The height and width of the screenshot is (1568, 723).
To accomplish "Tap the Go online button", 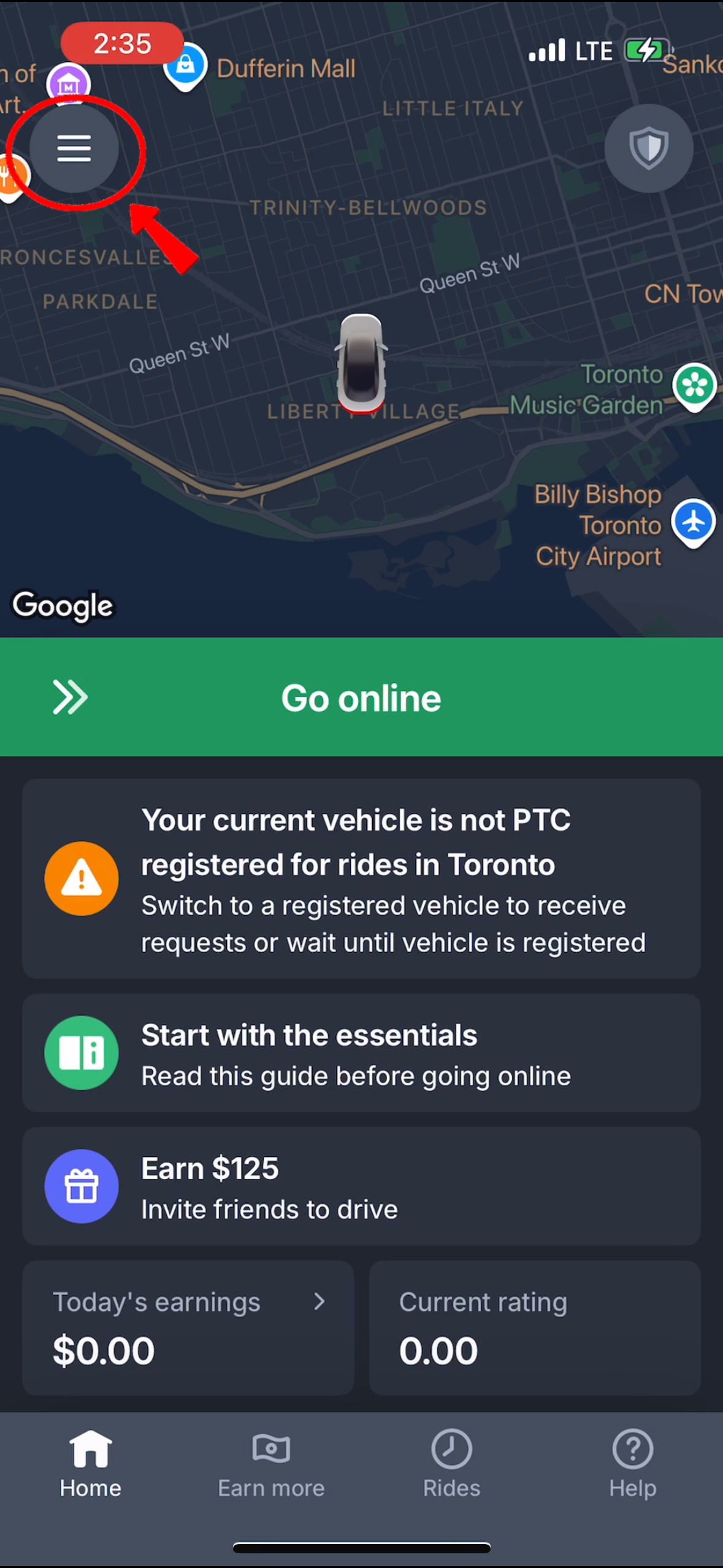I will point(361,698).
